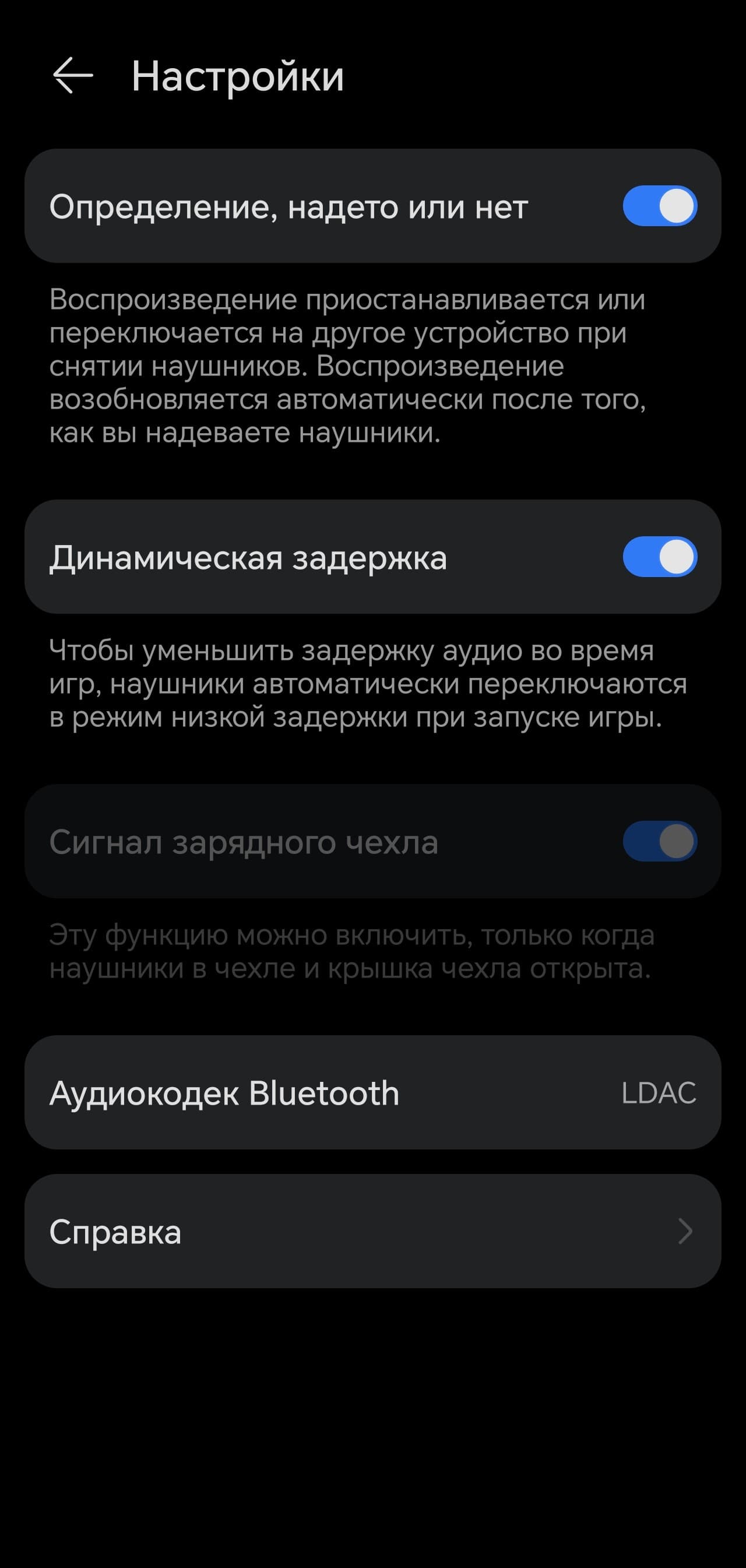Go back from the Настройки screen
The width and height of the screenshot is (746, 1568).
(72, 75)
